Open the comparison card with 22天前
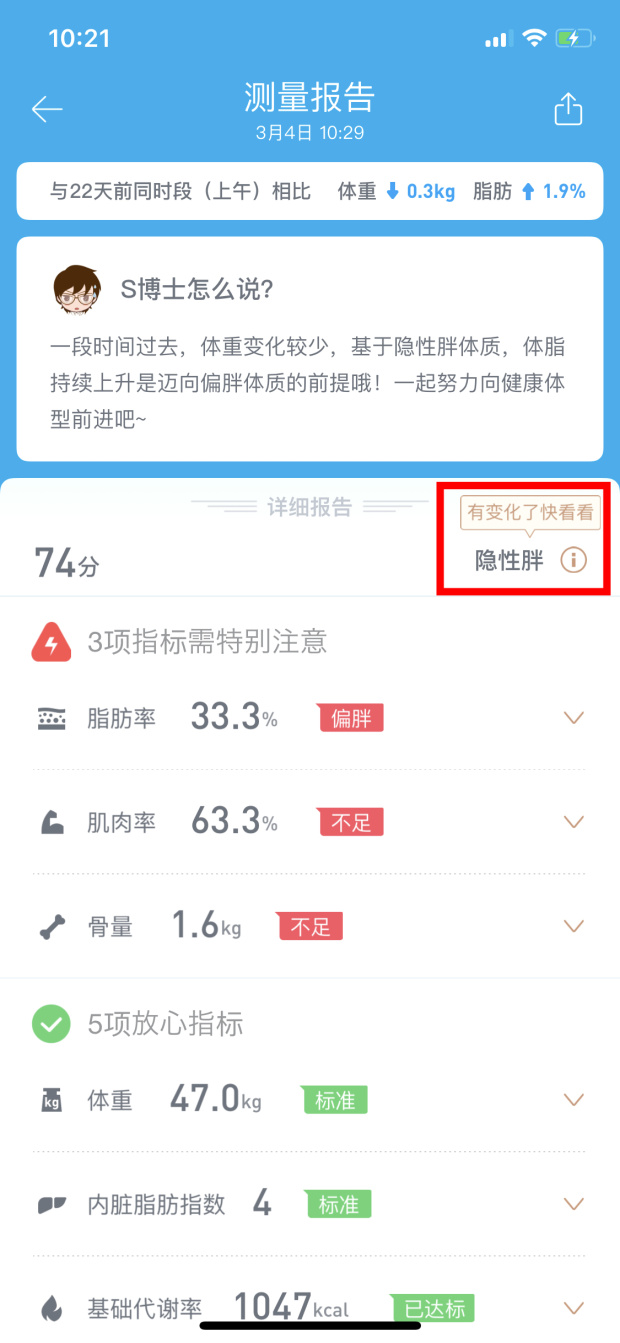Image resolution: width=620 pixels, height=1343 pixels. (x=310, y=191)
